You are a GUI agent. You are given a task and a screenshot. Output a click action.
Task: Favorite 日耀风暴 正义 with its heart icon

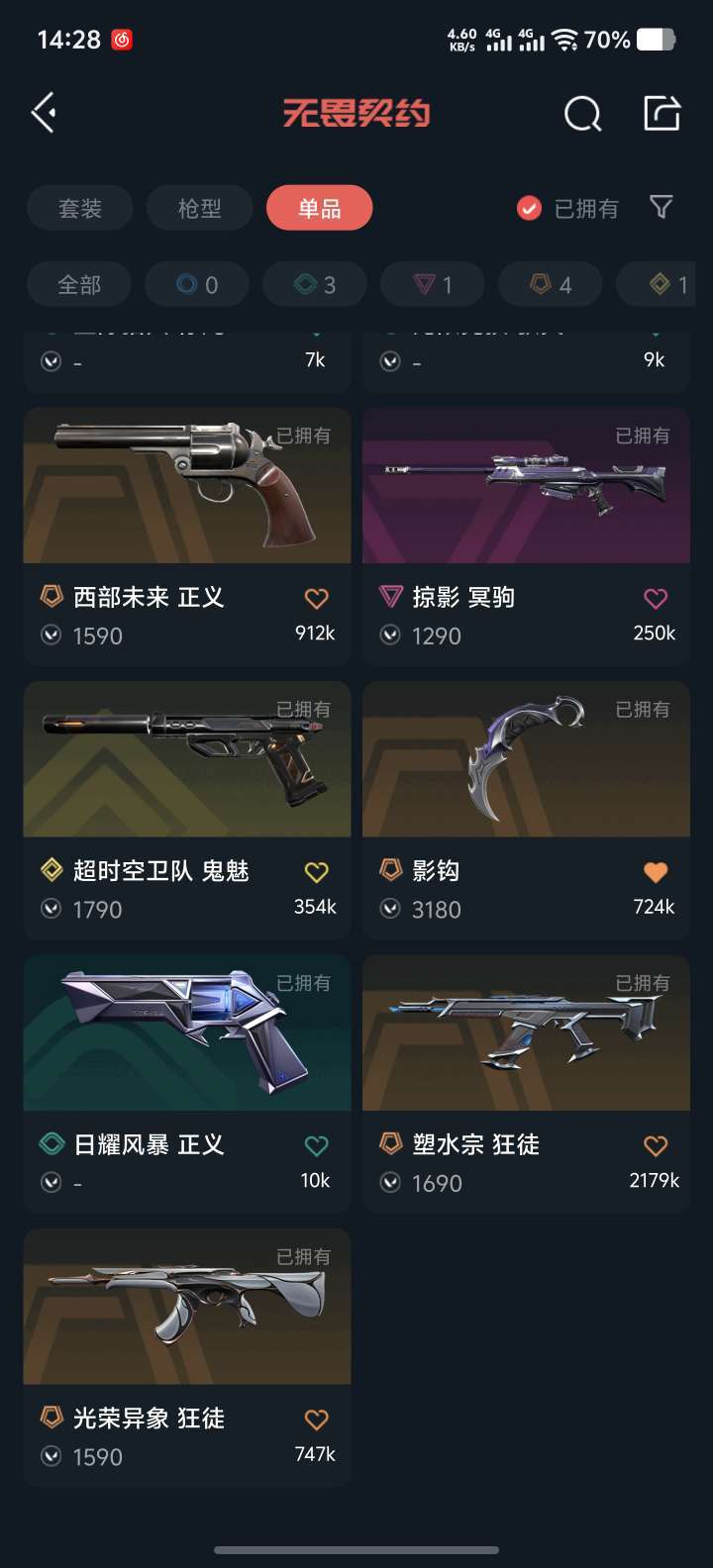tap(315, 1145)
